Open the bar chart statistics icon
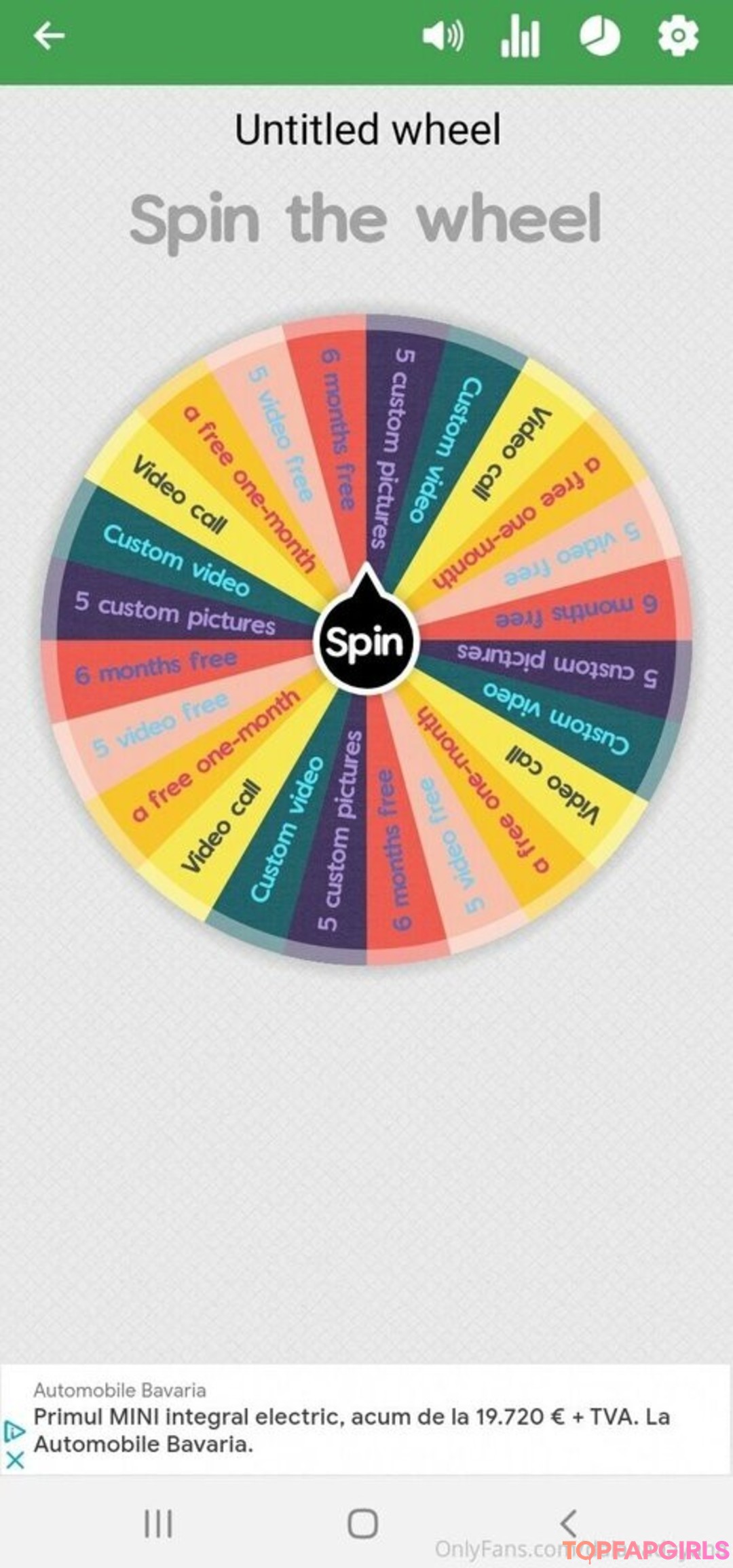 tap(521, 37)
